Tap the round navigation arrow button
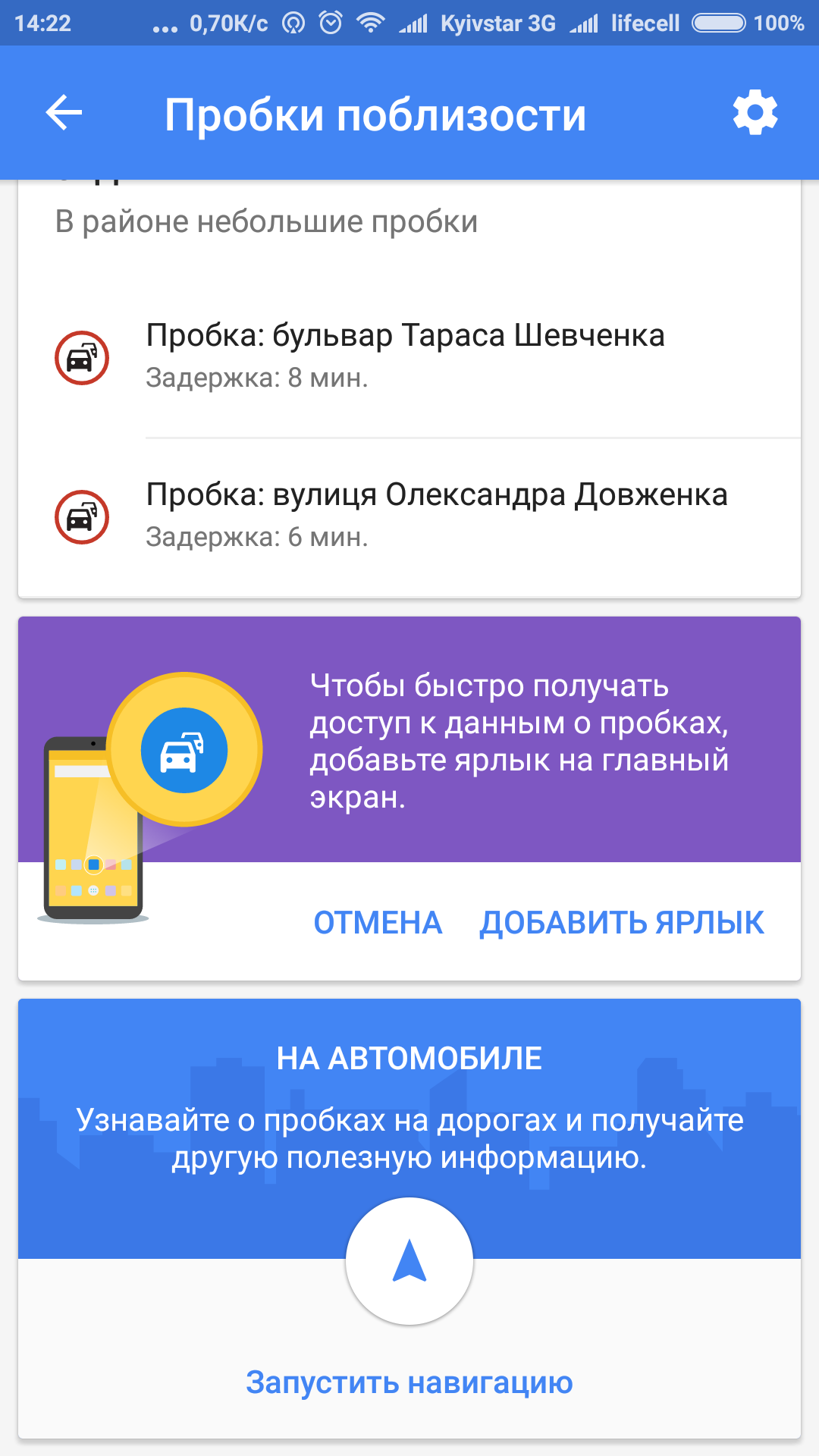 [x=409, y=1261]
